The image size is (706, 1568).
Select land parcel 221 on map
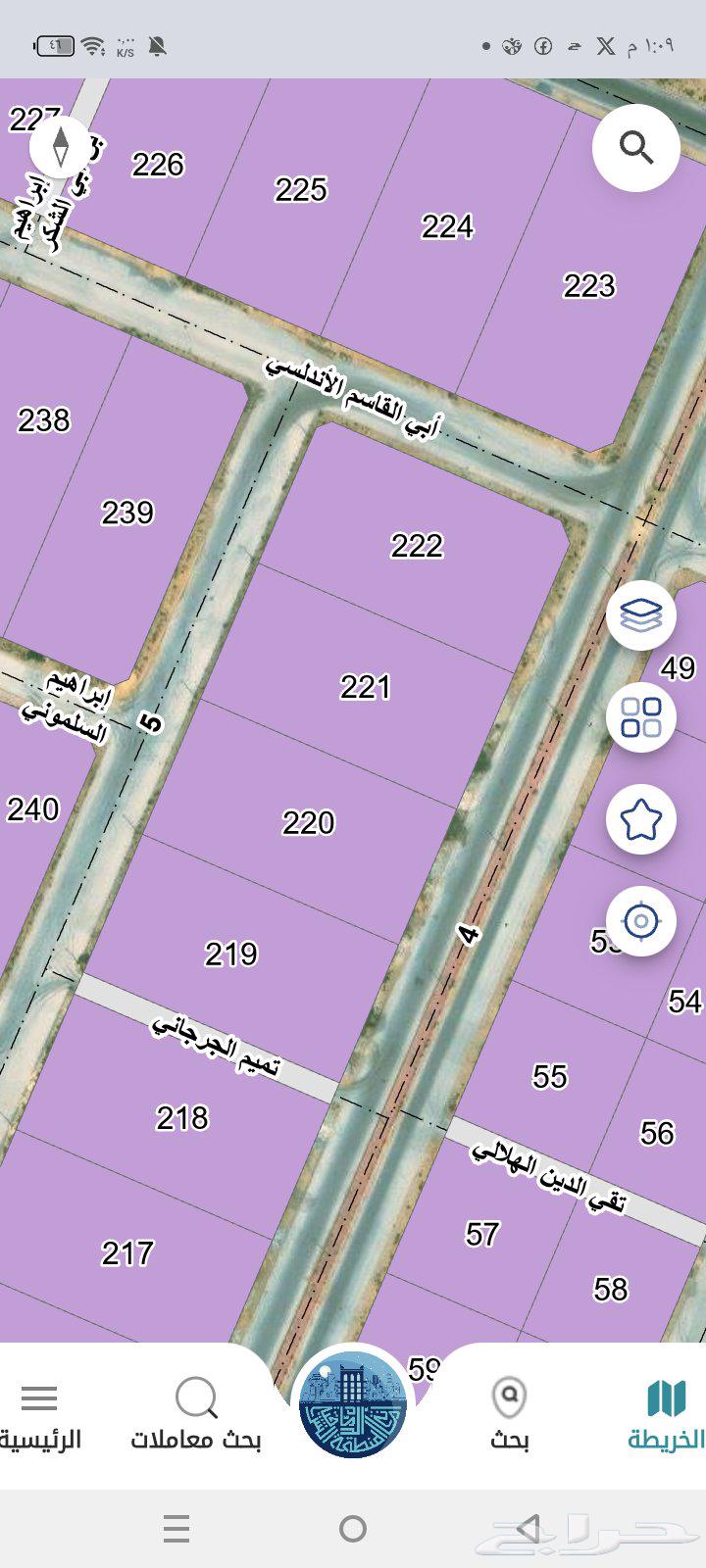click(366, 687)
